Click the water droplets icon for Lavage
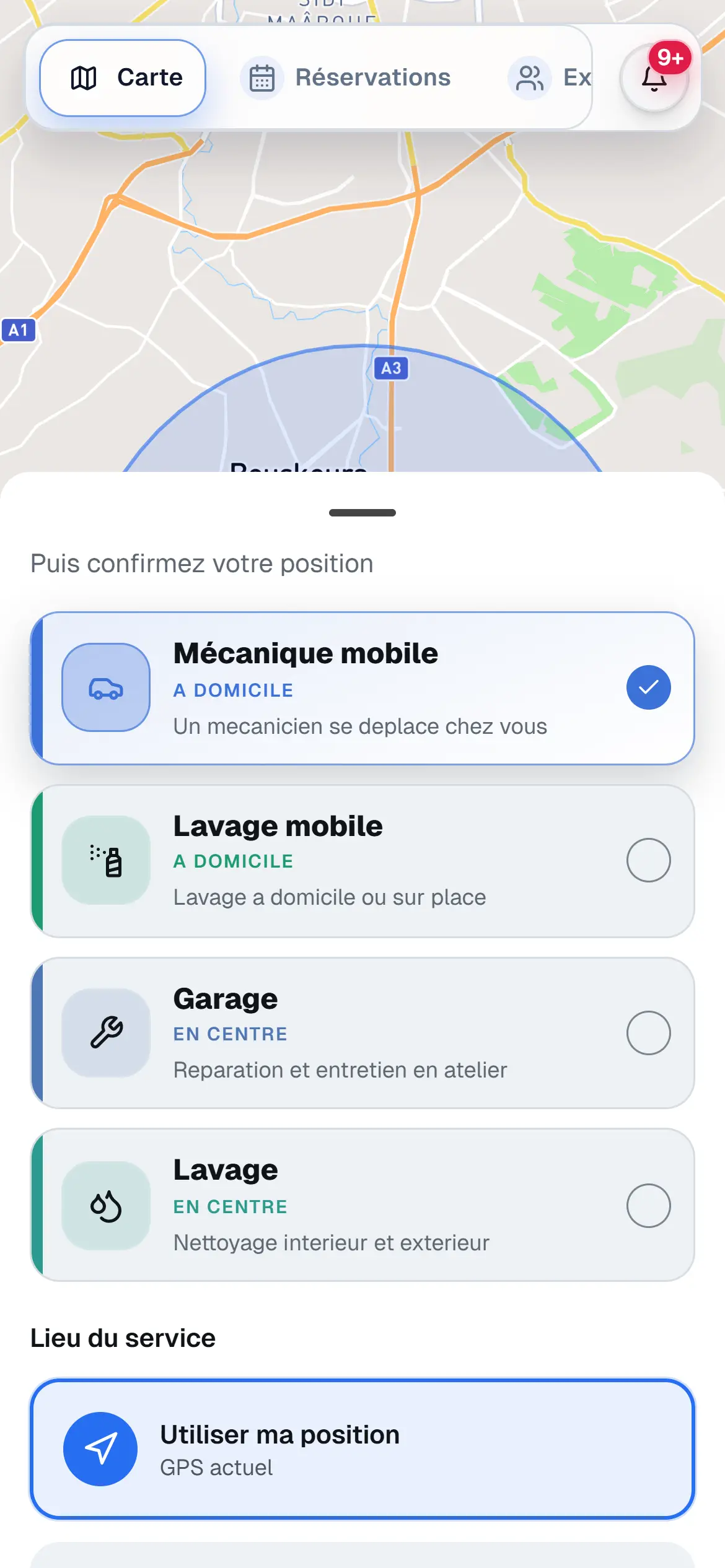Screen dimensions: 725x1568 (x=105, y=1205)
